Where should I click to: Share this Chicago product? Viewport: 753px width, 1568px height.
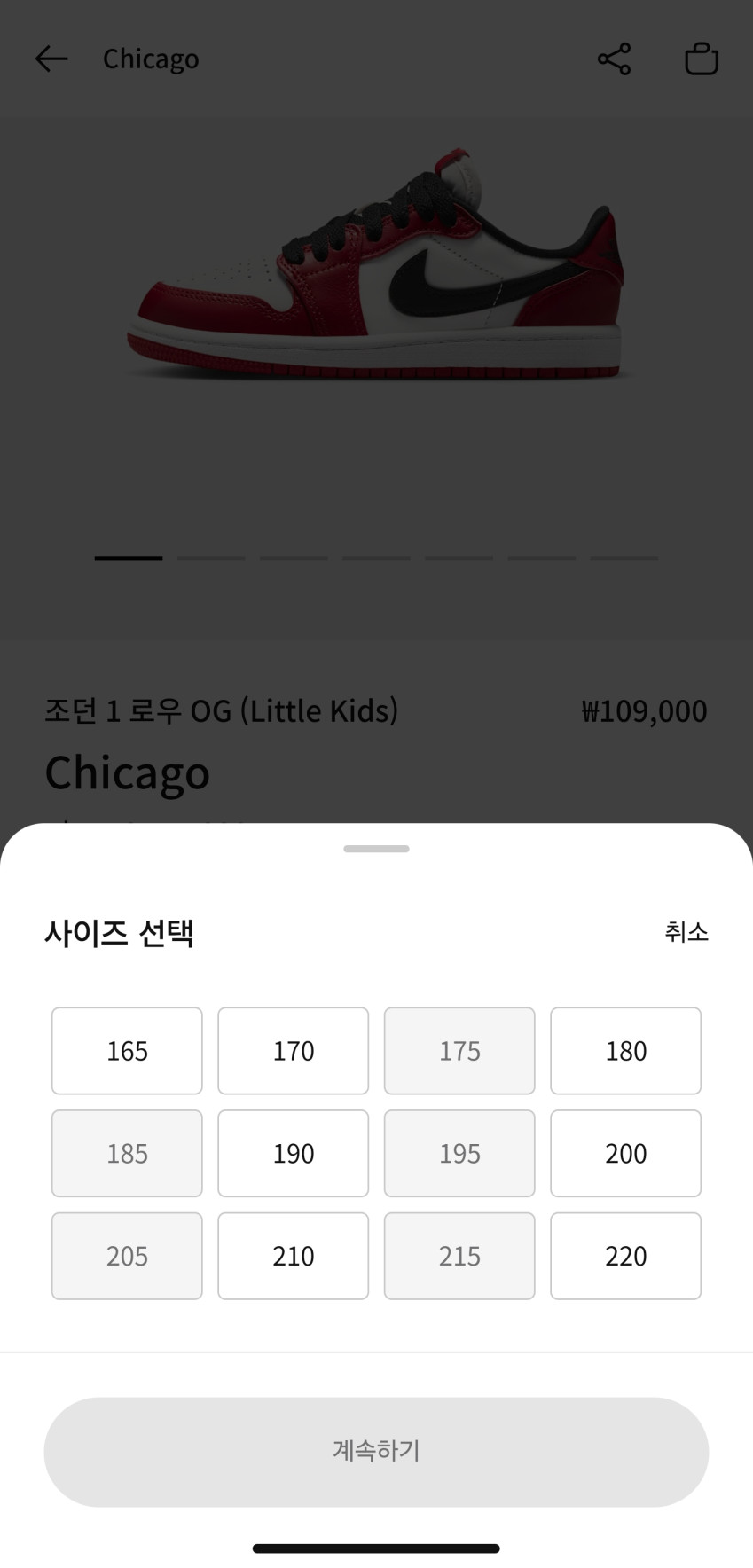coord(614,59)
